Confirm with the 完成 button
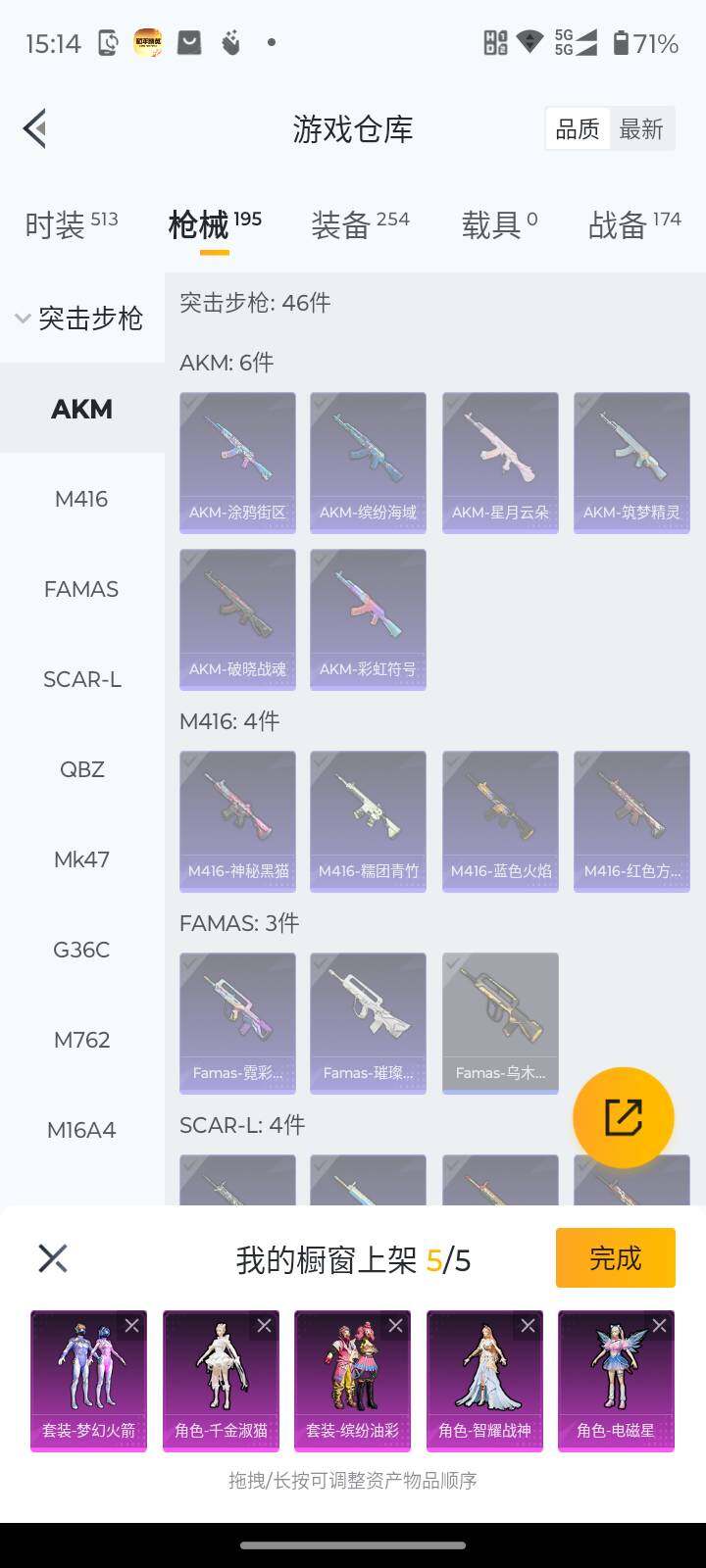The image size is (706, 1568). (x=615, y=1257)
